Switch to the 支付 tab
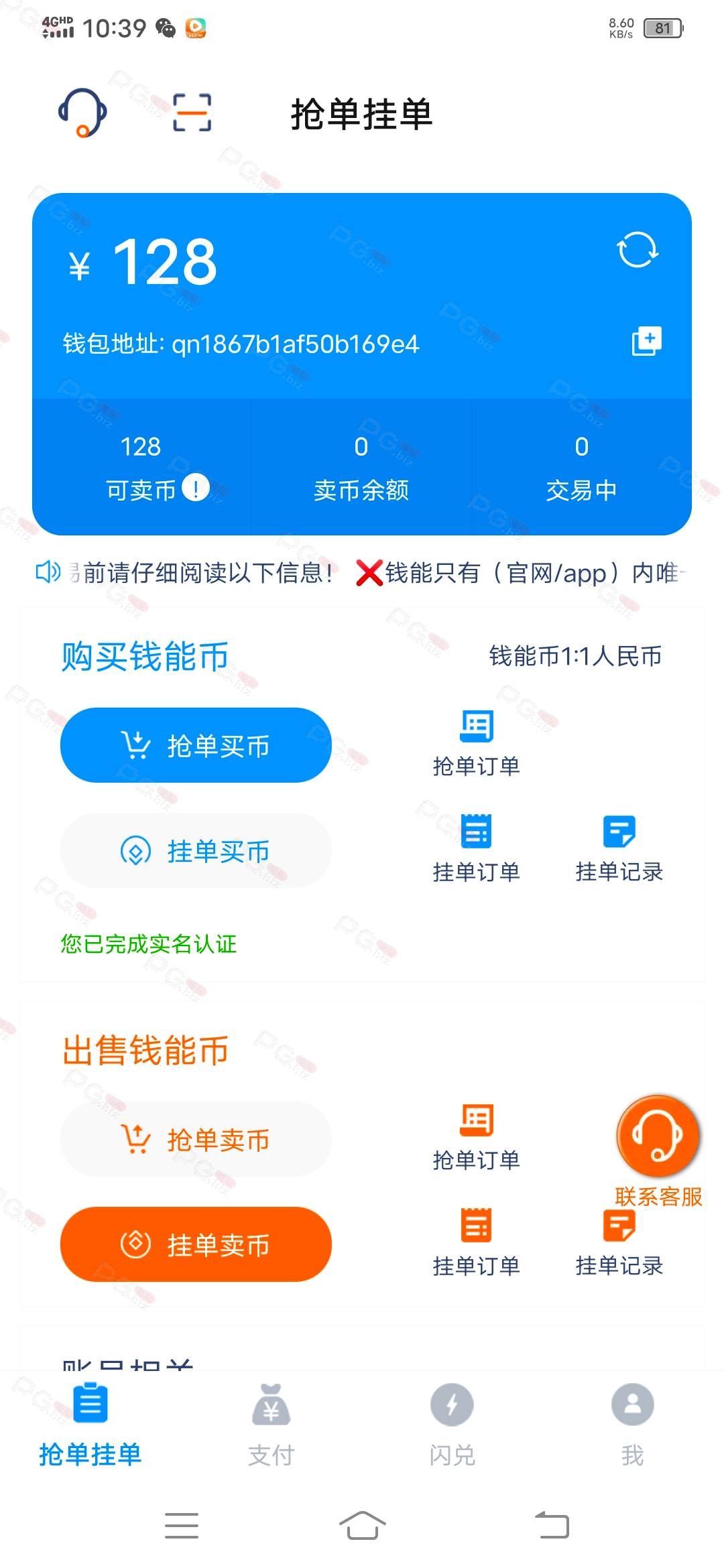Screen dimensions: 724x1568 pos(271,1425)
